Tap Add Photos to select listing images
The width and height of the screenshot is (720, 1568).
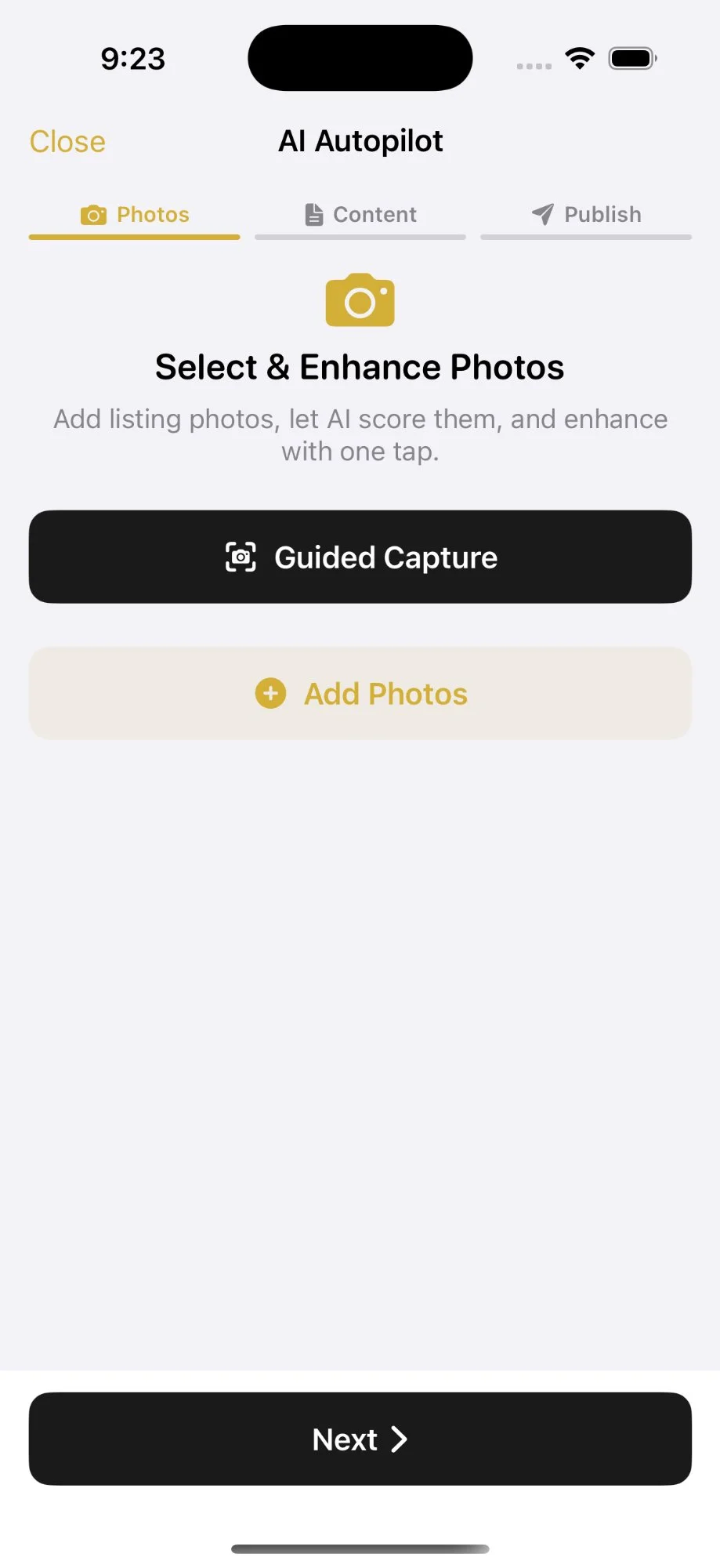click(x=360, y=693)
